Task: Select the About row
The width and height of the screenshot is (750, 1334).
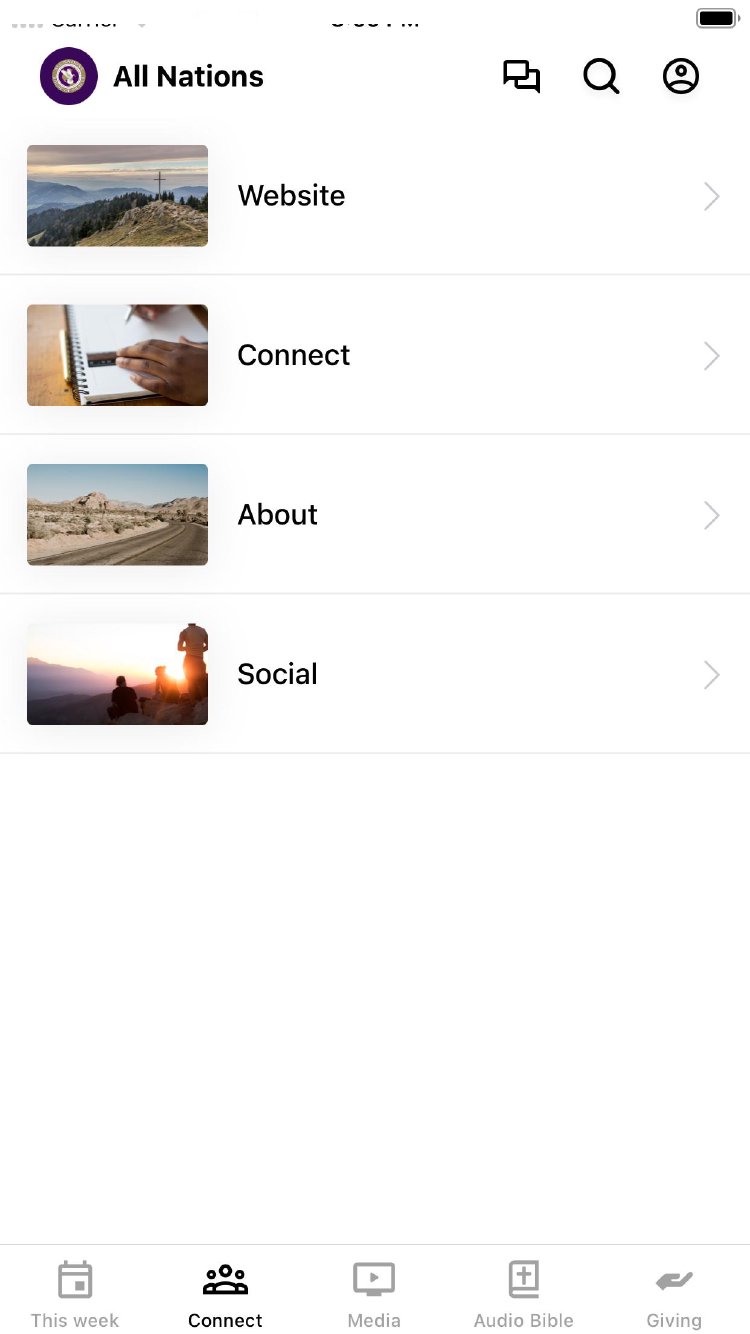Action: click(x=375, y=515)
